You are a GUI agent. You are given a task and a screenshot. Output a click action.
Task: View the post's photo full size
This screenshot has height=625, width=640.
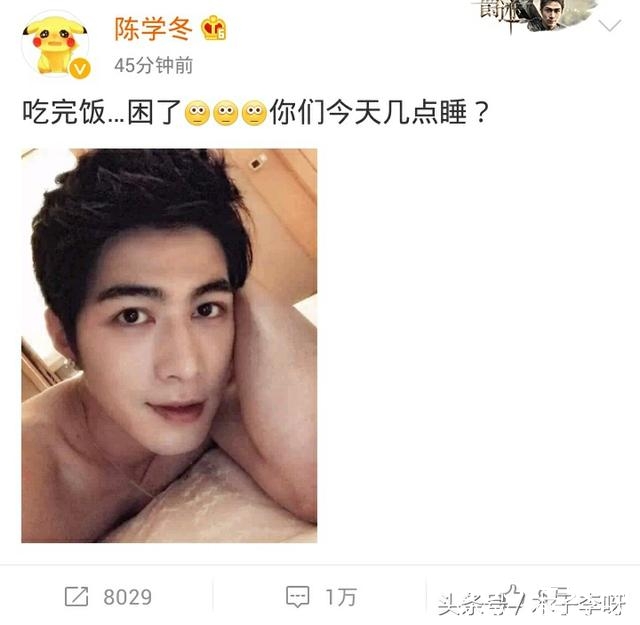[169, 345]
